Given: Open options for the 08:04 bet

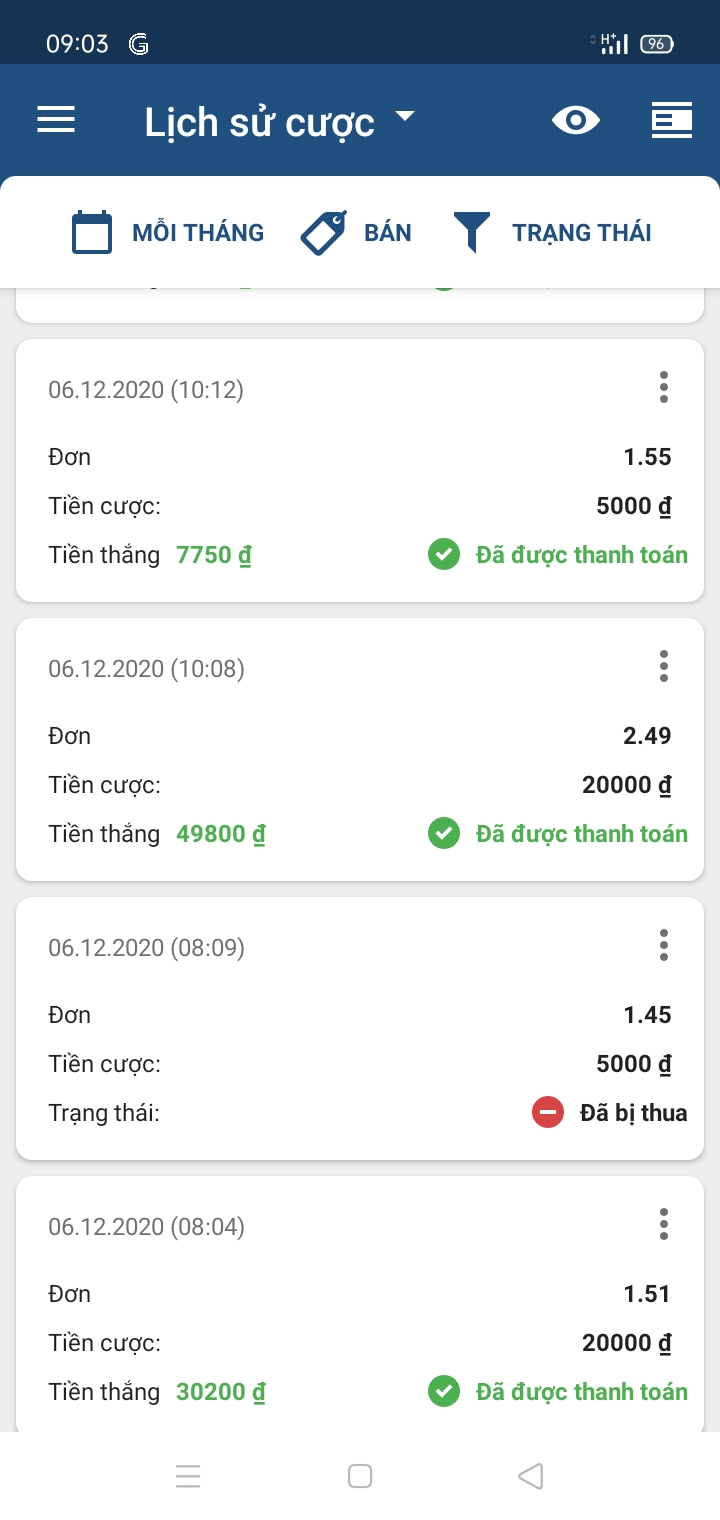Looking at the screenshot, I should pyautogui.click(x=663, y=1224).
